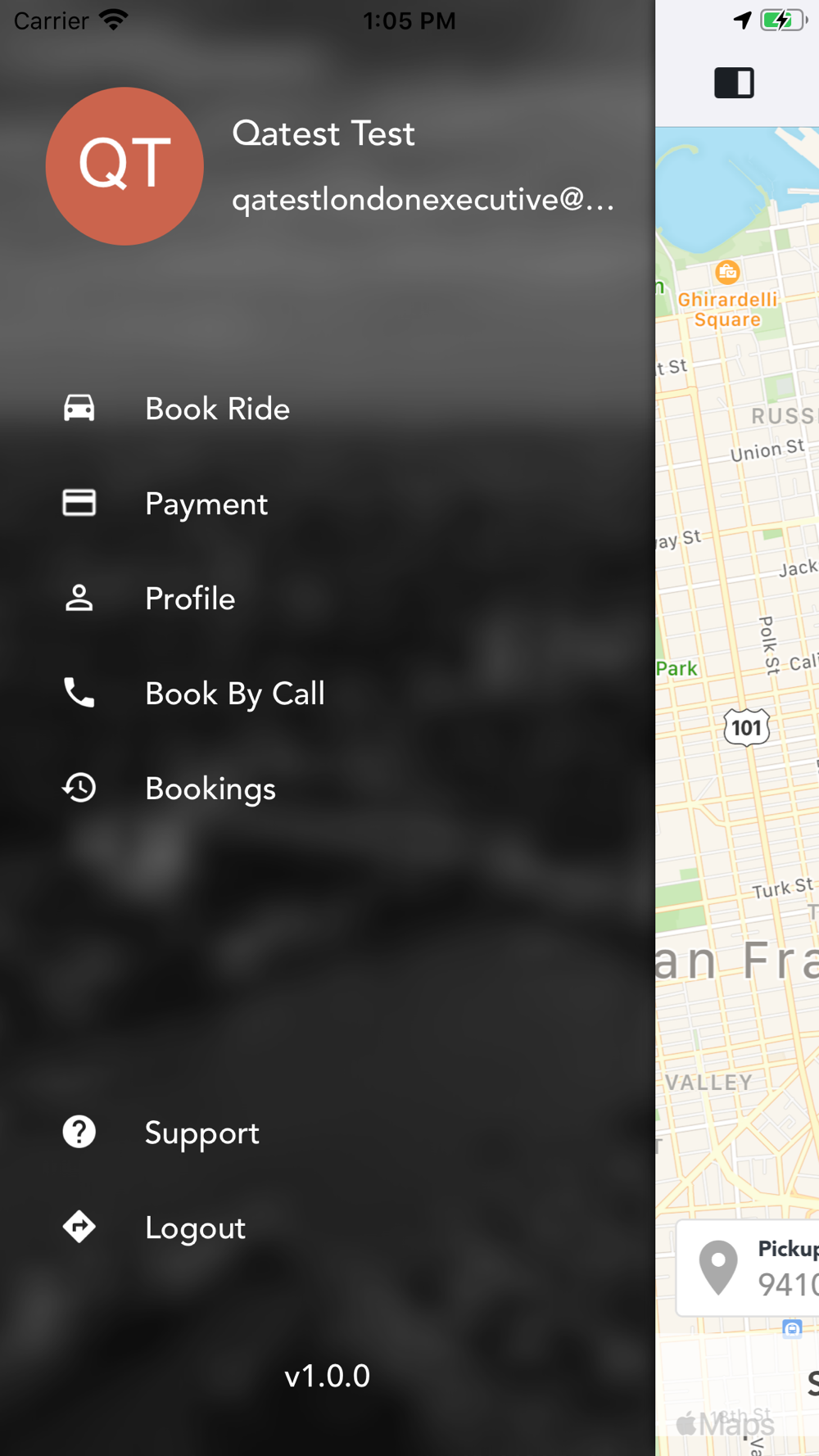The image size is (819, 1456).
Task: Tap the QT profile avatar
Action: click(124, 166)
